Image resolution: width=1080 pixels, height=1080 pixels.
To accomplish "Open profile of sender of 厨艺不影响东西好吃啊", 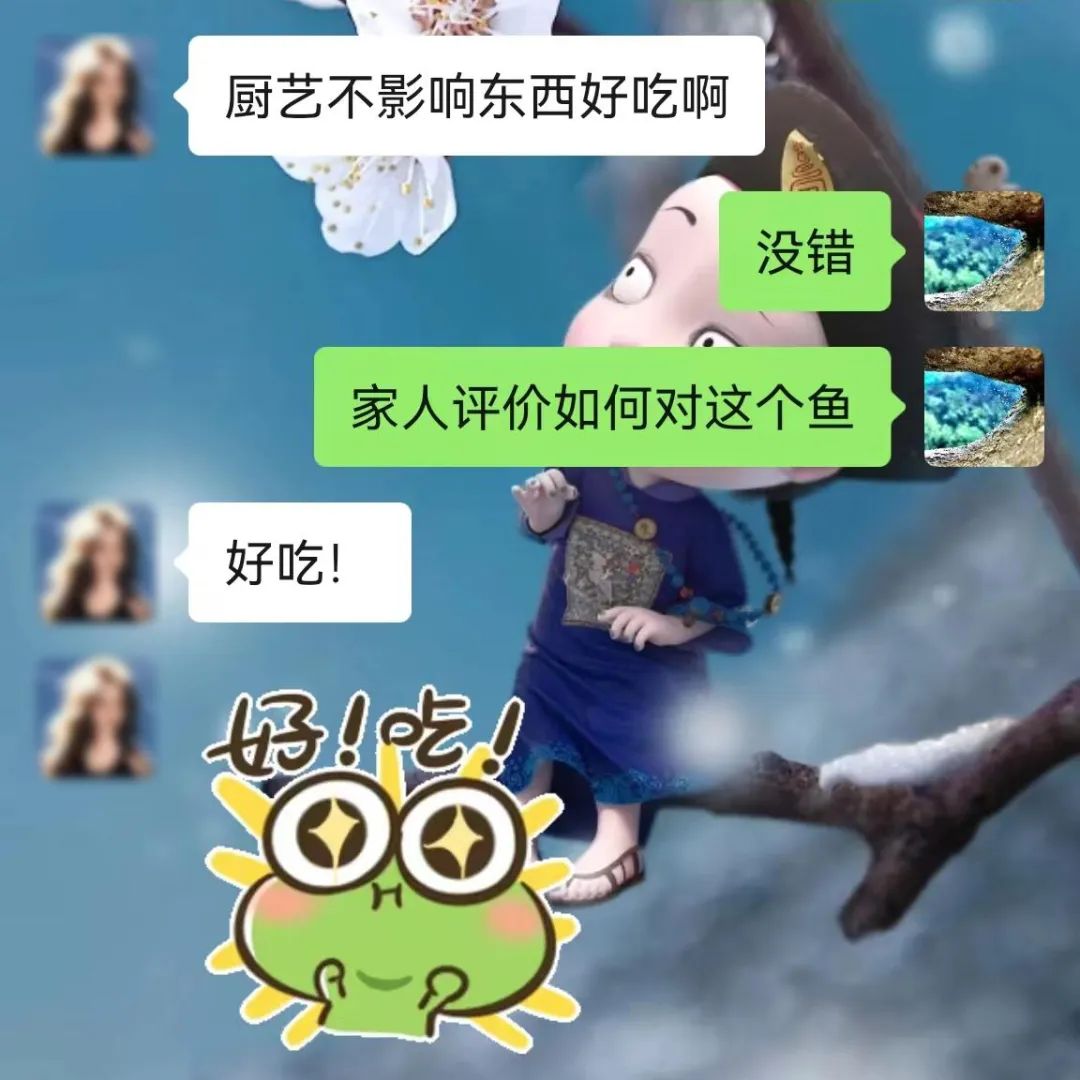I will [96, 95].
